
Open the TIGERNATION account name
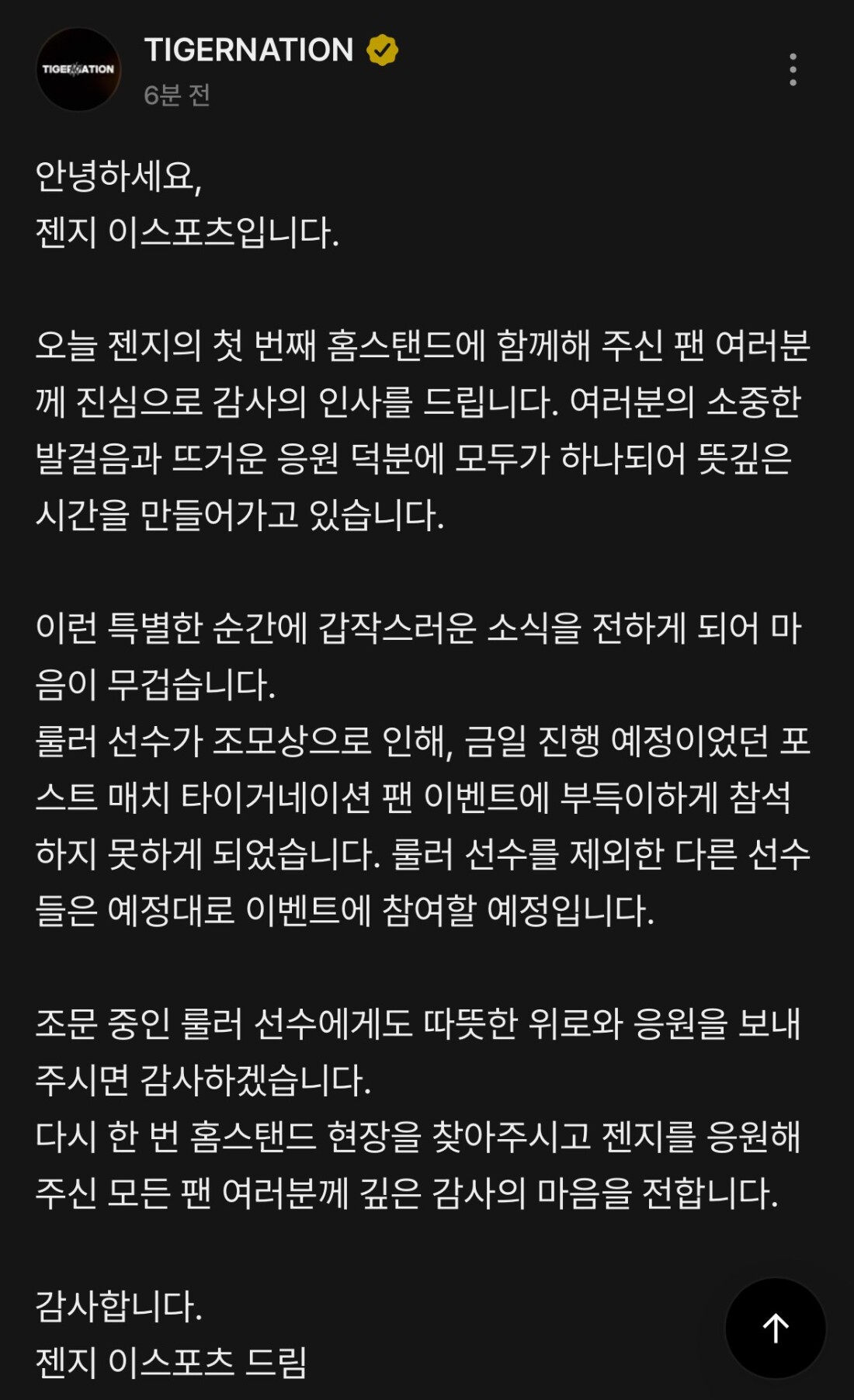pos(248,50)
